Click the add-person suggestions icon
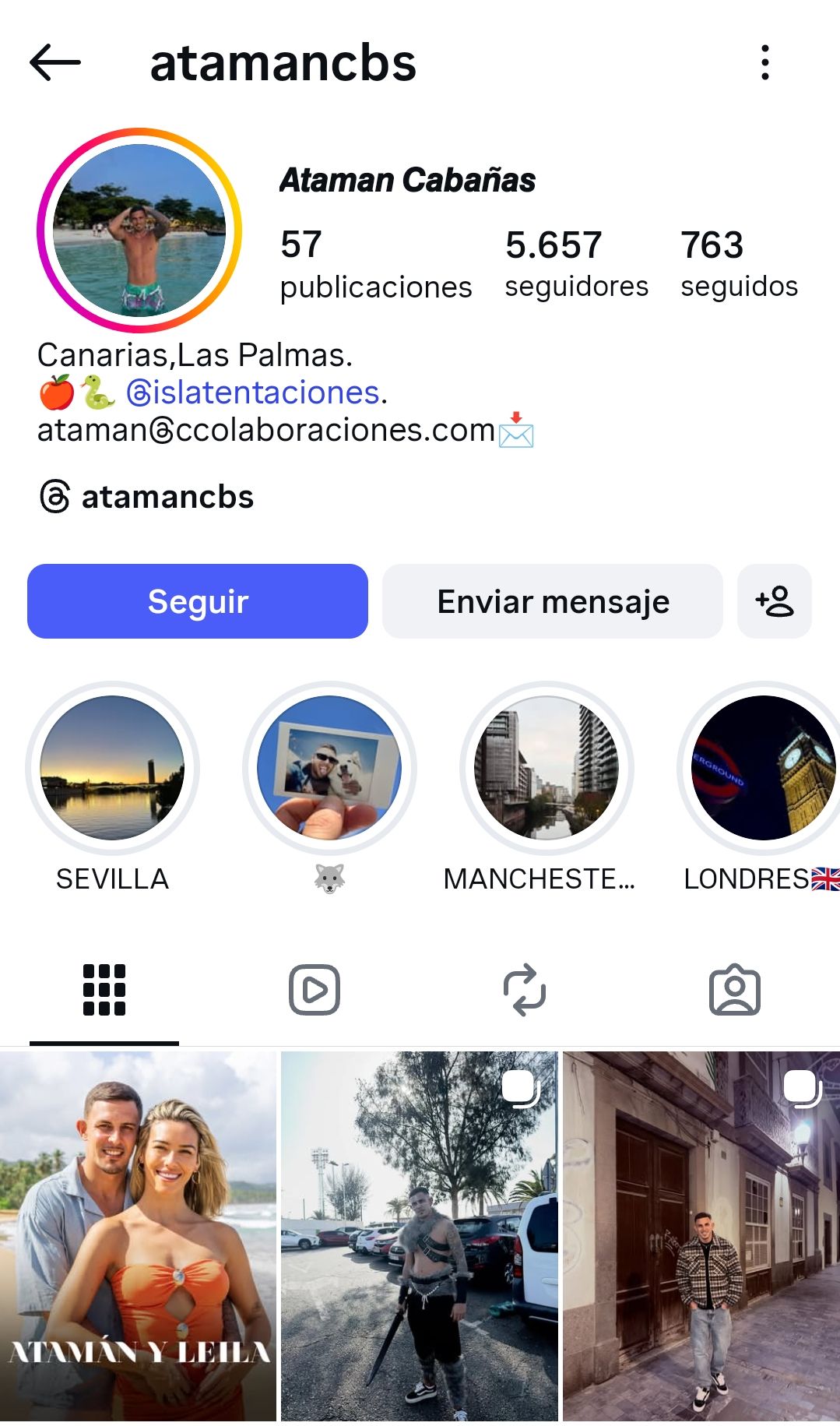 point(774,600)
